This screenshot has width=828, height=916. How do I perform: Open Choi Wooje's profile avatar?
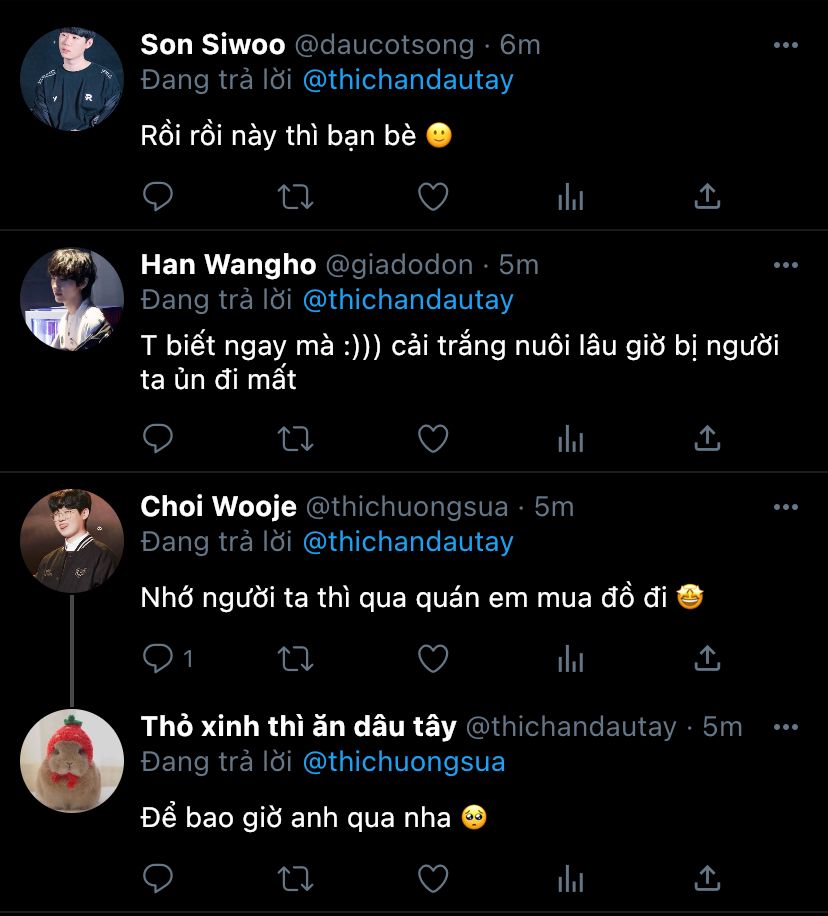click(71, 540)
